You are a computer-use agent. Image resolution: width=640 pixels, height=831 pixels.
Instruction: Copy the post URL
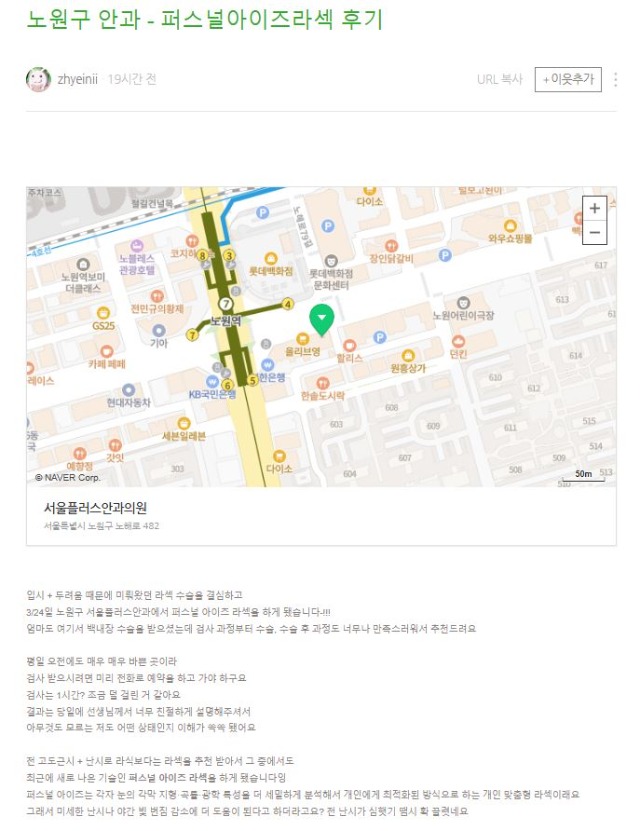coord(499,80)
